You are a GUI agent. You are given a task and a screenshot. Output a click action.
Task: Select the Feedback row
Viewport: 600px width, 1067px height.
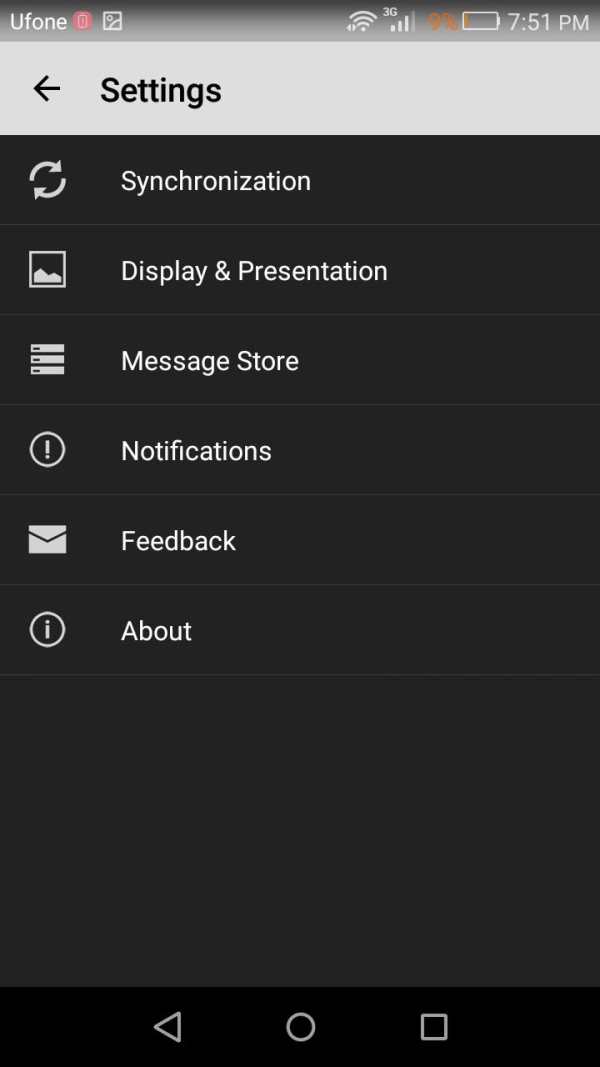[x=300, y=540]
